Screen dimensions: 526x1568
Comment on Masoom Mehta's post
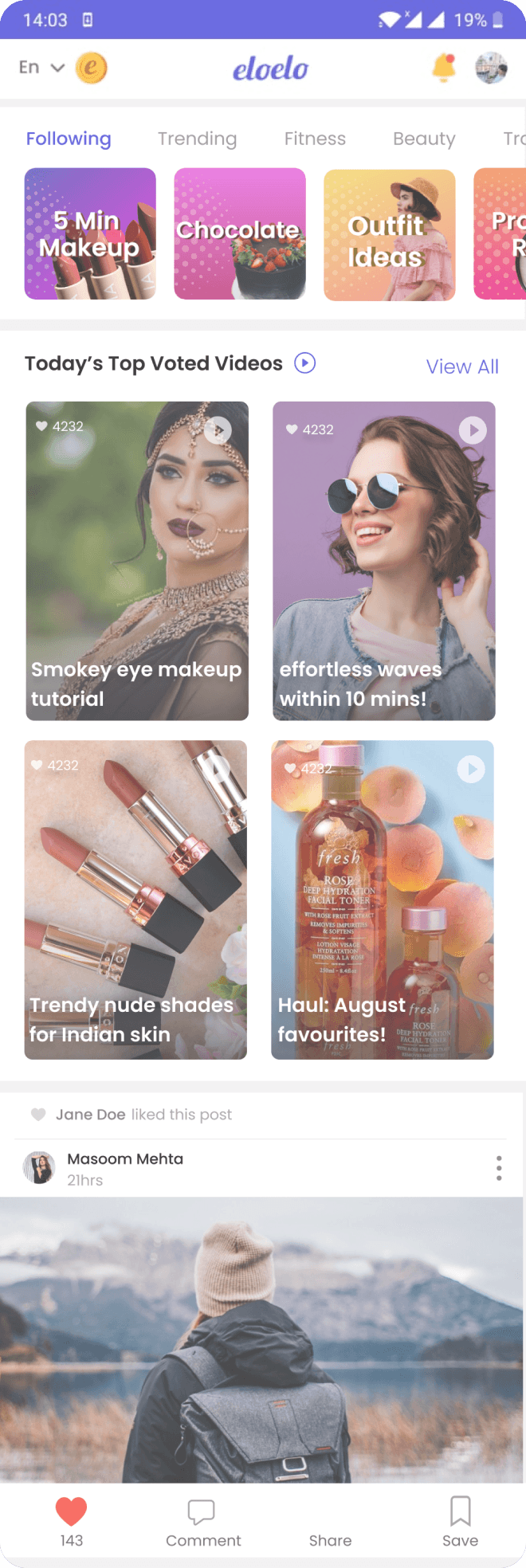pos(202,1522)
